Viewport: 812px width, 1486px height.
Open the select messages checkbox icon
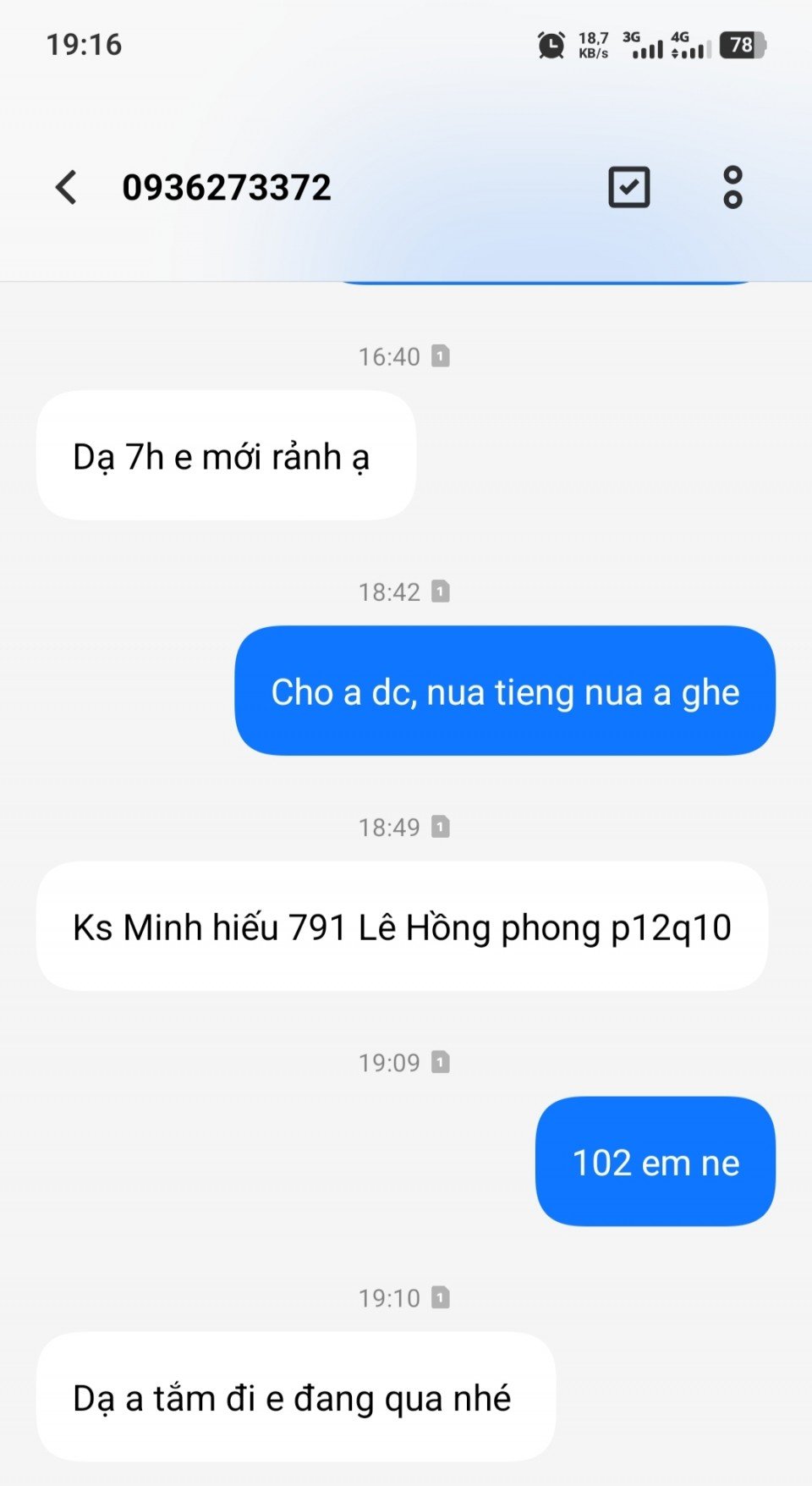pos(629,187)
